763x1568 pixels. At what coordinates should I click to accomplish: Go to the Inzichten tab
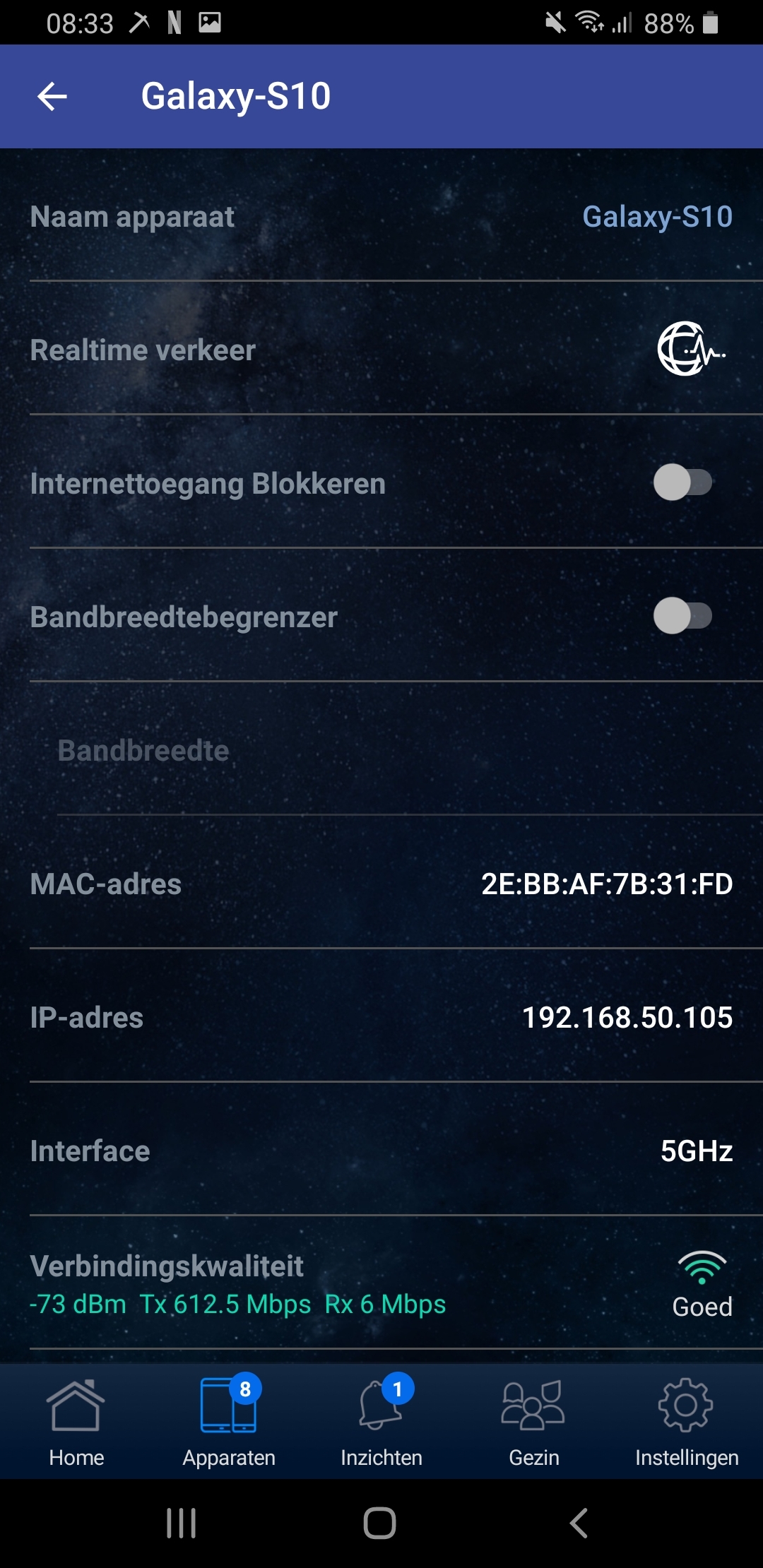(381, 1421)
